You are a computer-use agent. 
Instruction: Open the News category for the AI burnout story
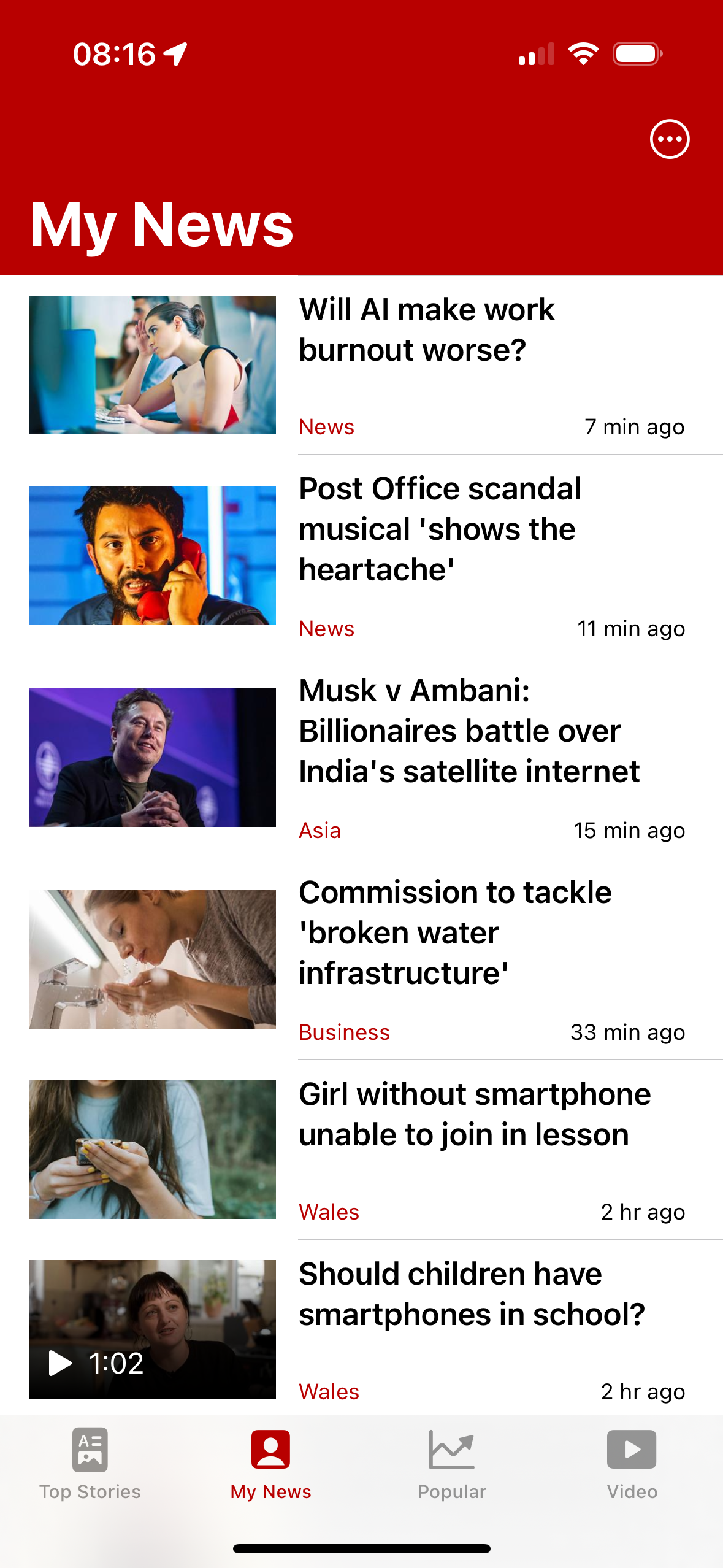coord(326,426)
